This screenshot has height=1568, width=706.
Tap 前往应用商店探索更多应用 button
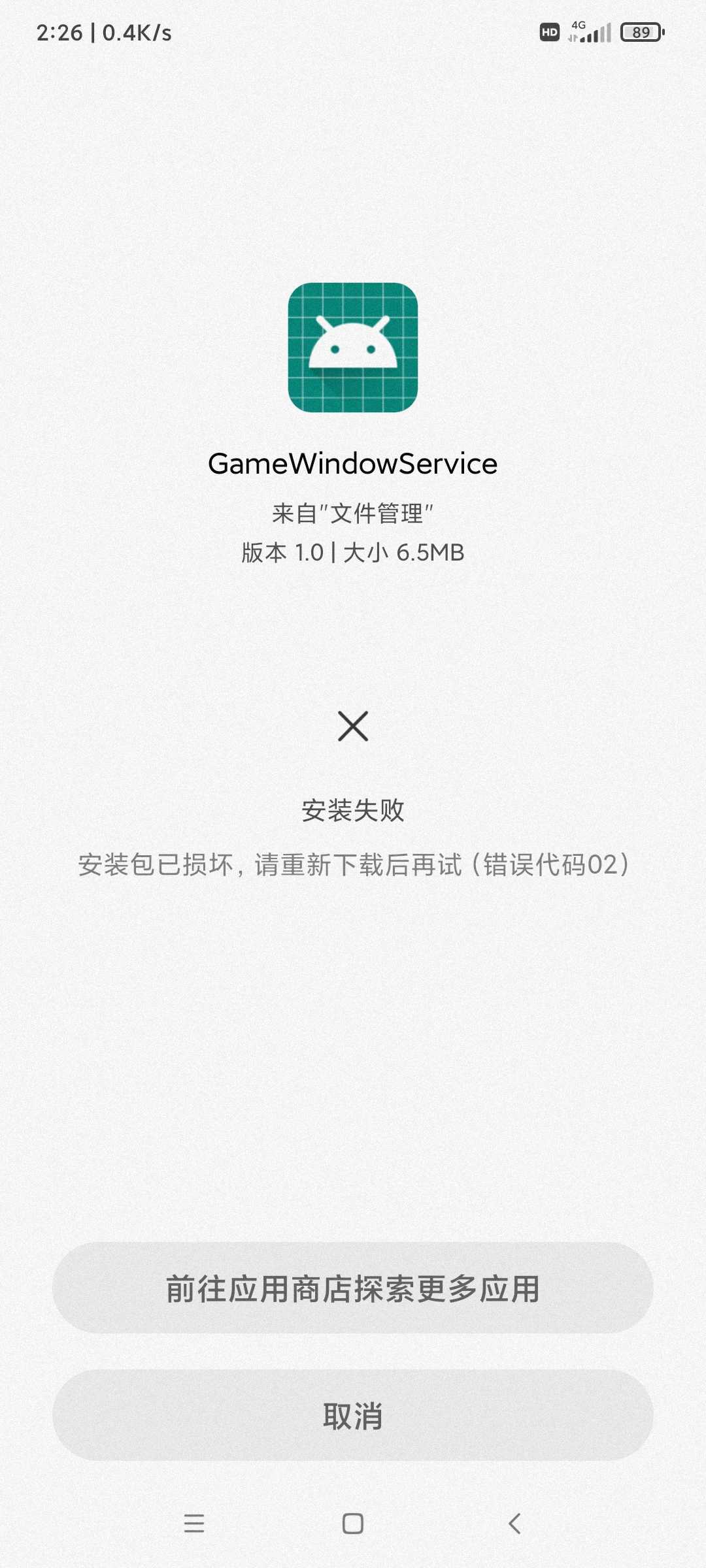coord(353,1288)
